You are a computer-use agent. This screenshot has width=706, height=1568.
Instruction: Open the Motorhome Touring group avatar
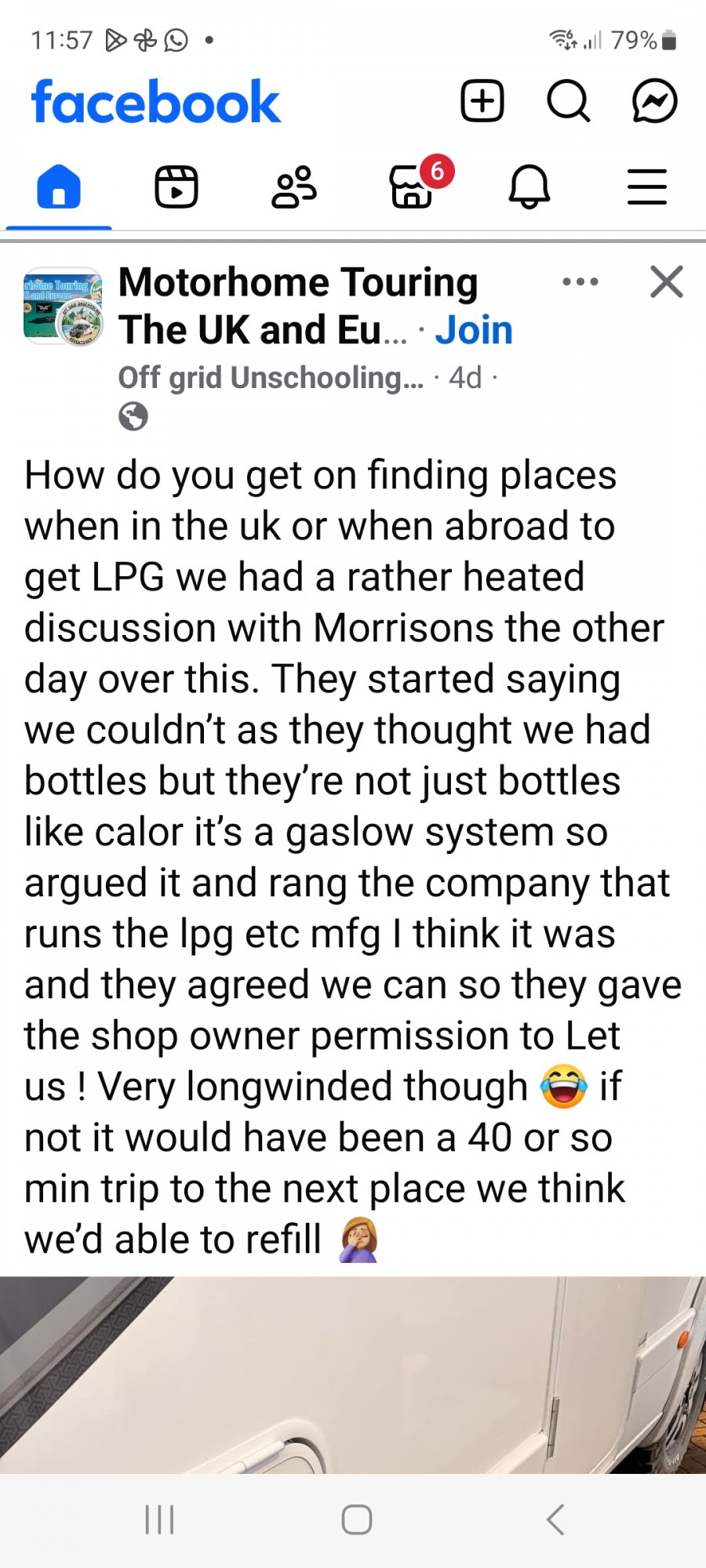pos(63,307)
